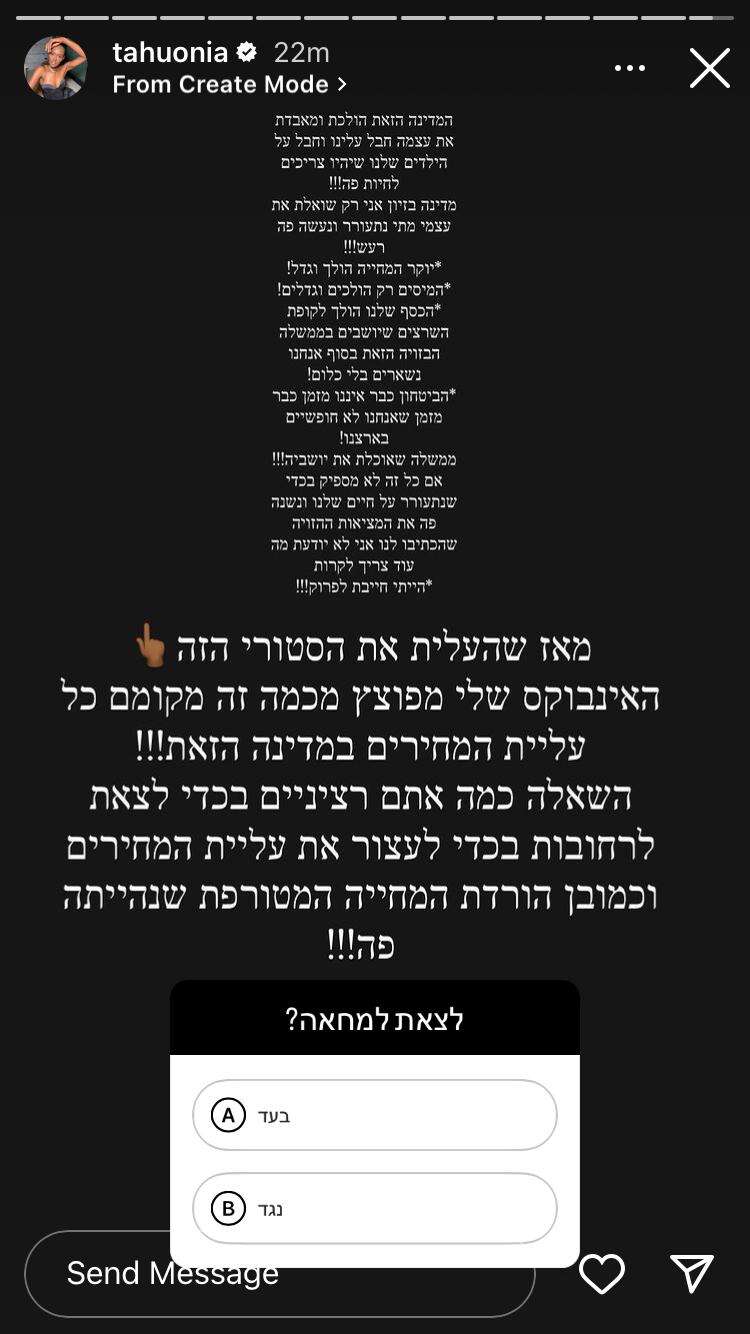The width and height of the screenshot is (750, 1334).
Task: Open the From Create Mode link
Action: tap(229, 84)
